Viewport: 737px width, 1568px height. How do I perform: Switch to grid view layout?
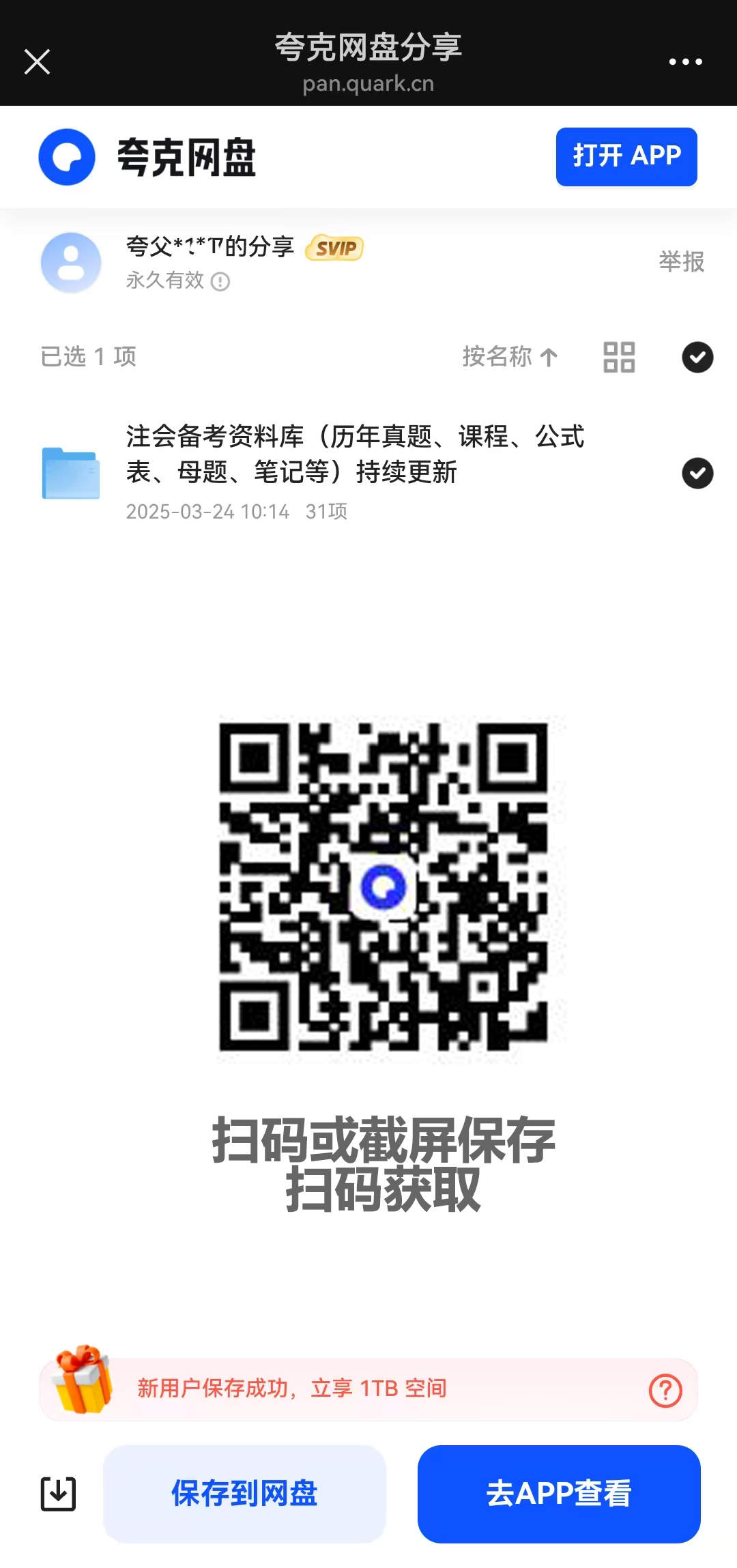(619, 357)
